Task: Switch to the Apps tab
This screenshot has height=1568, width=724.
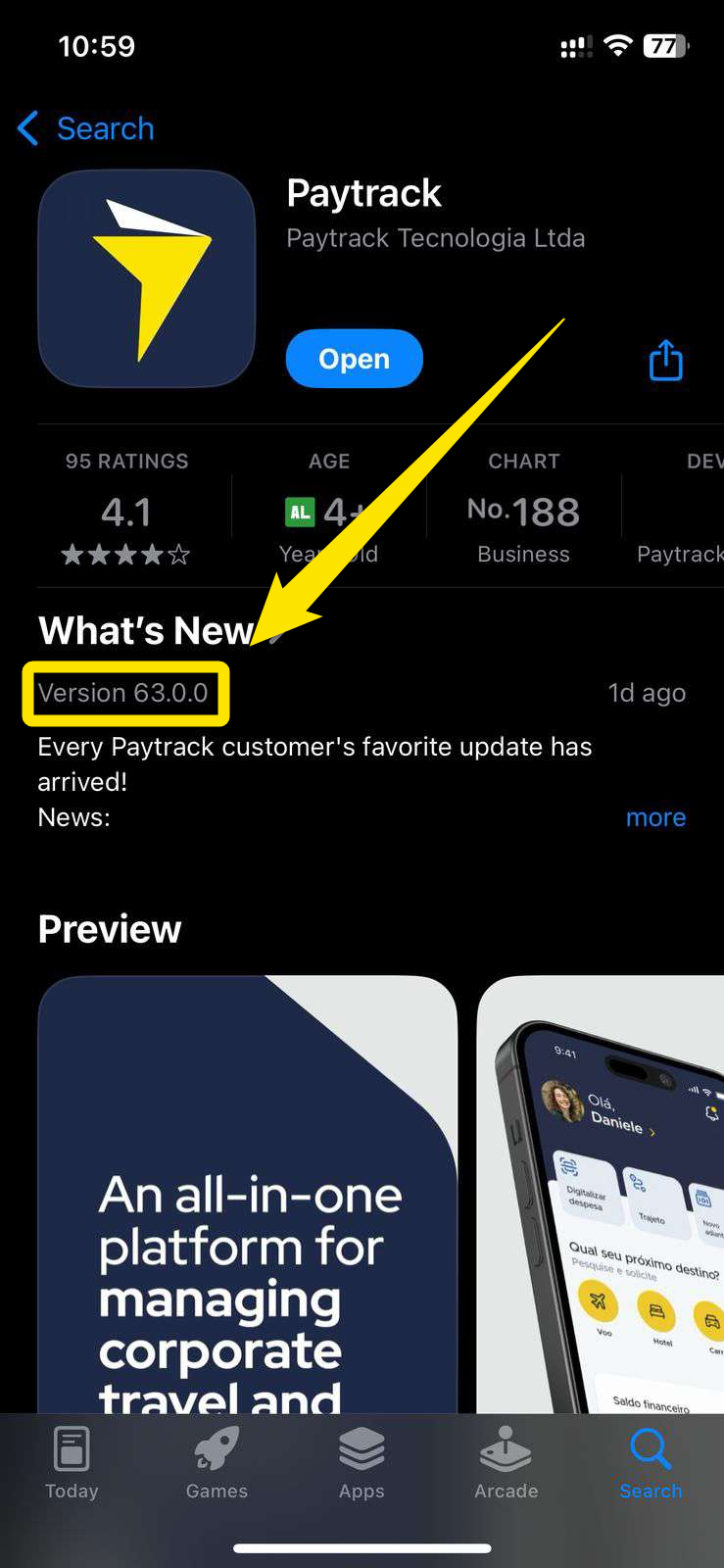Action: (362, 1462)
